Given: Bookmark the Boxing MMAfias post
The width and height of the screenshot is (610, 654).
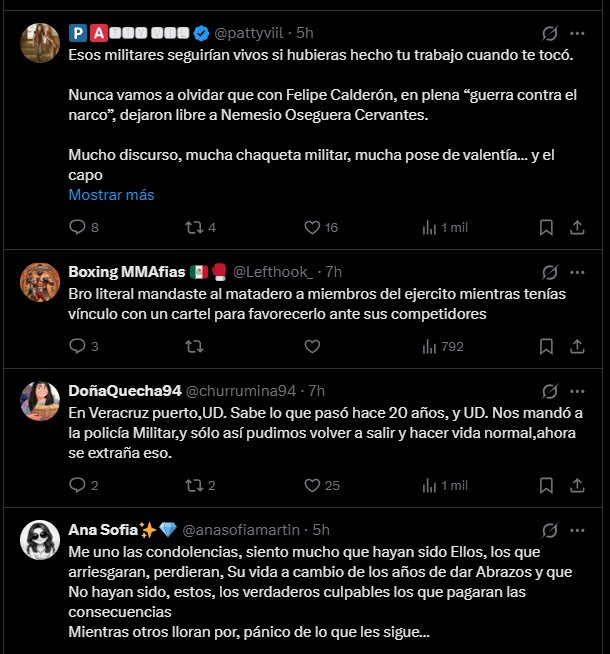Looking at the screenshot, I should 546,346.
